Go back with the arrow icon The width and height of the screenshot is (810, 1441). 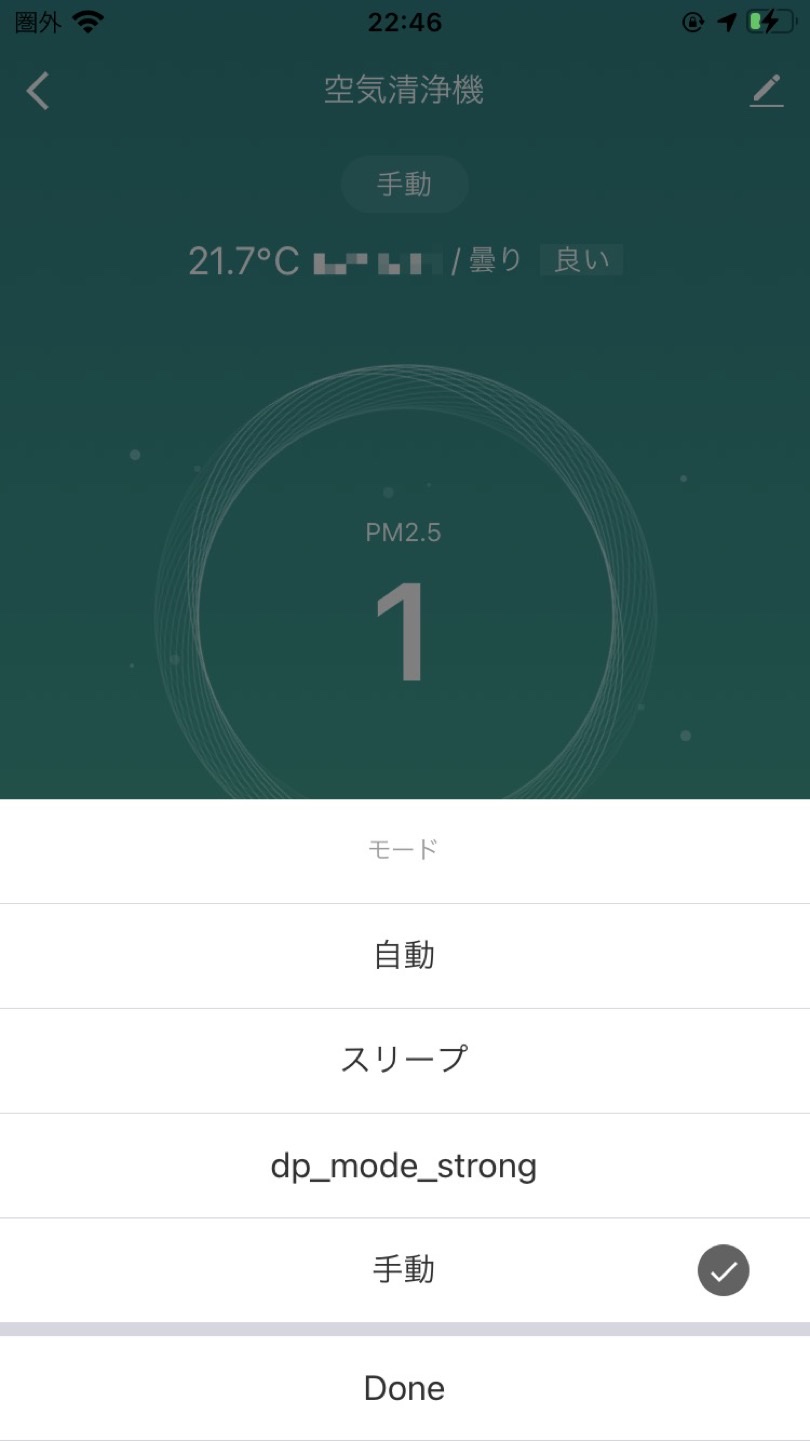point(38,91)
